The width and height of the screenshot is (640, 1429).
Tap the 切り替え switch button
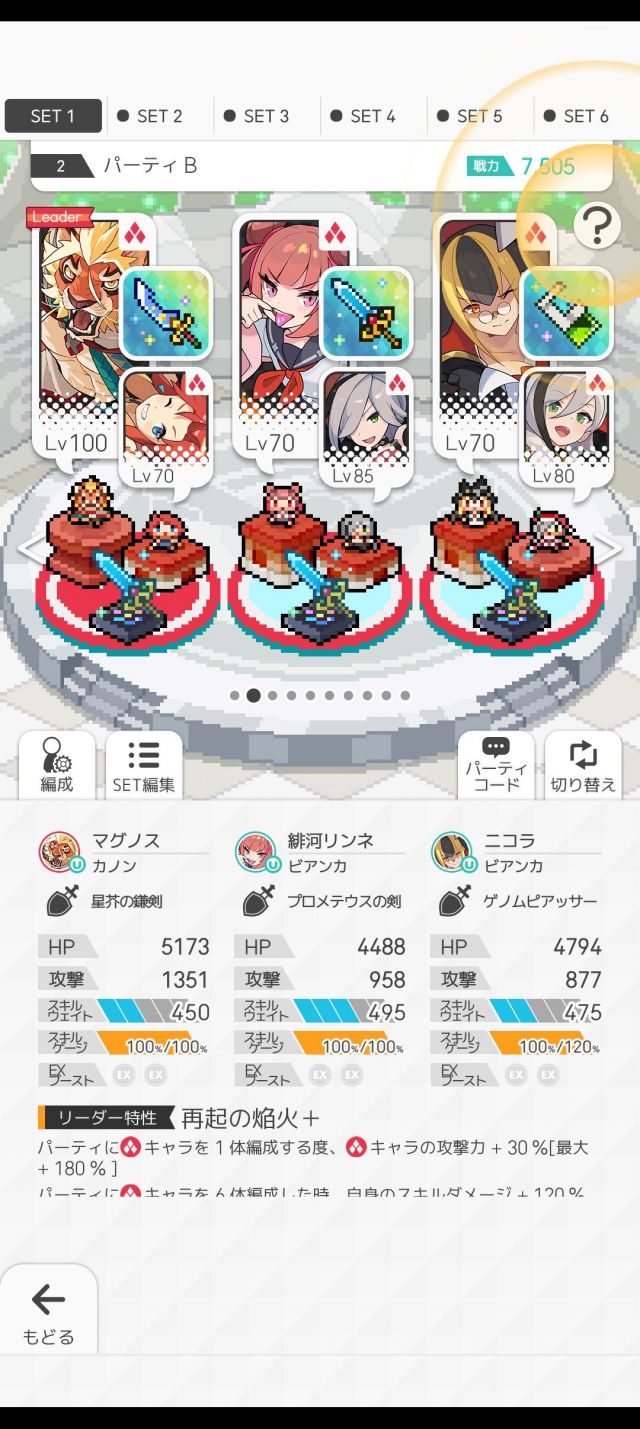tap(583, 766)
